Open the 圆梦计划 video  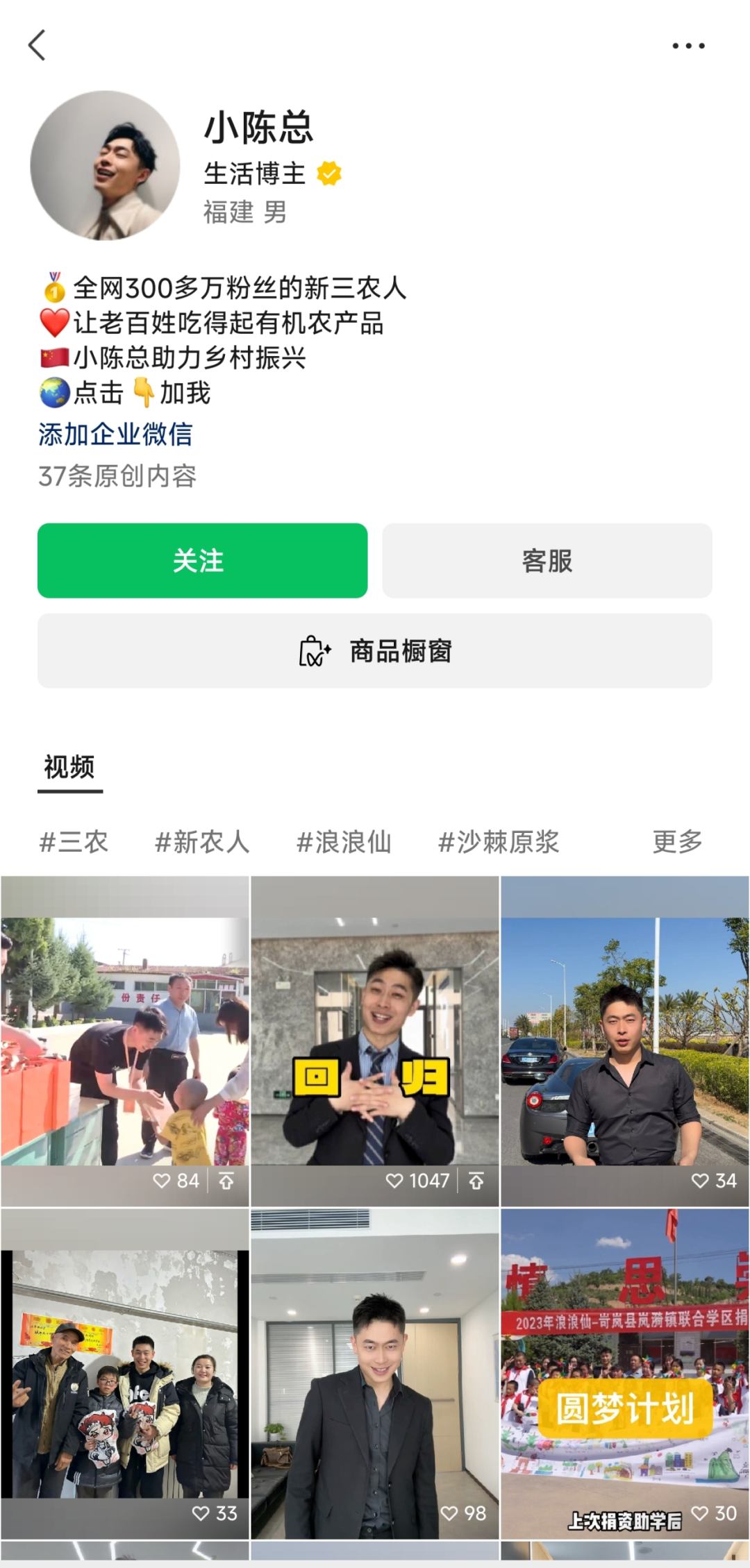[x=625, y=1373]
